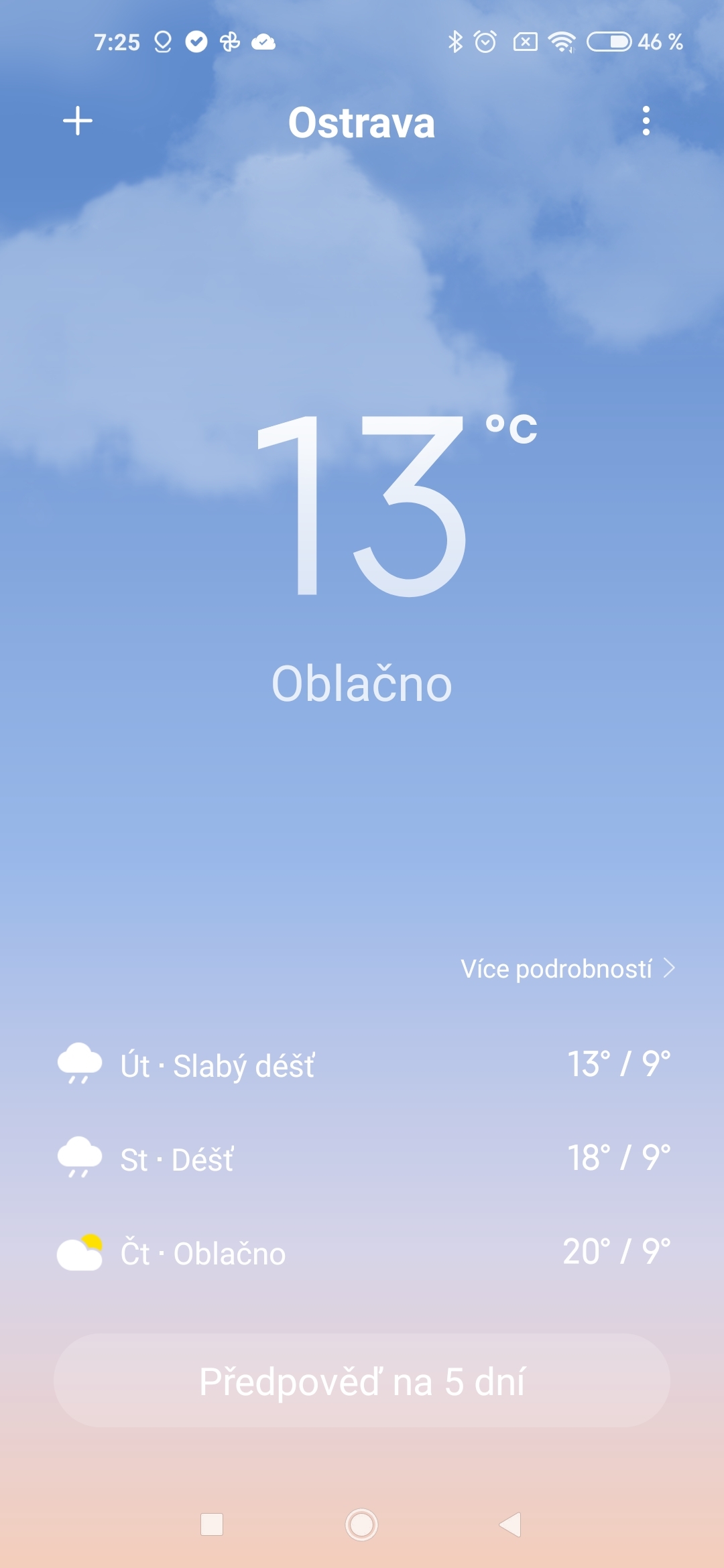Navigate back with the system back arrow
Screen dimensions: 724x1568
[x=511, y=1524]
